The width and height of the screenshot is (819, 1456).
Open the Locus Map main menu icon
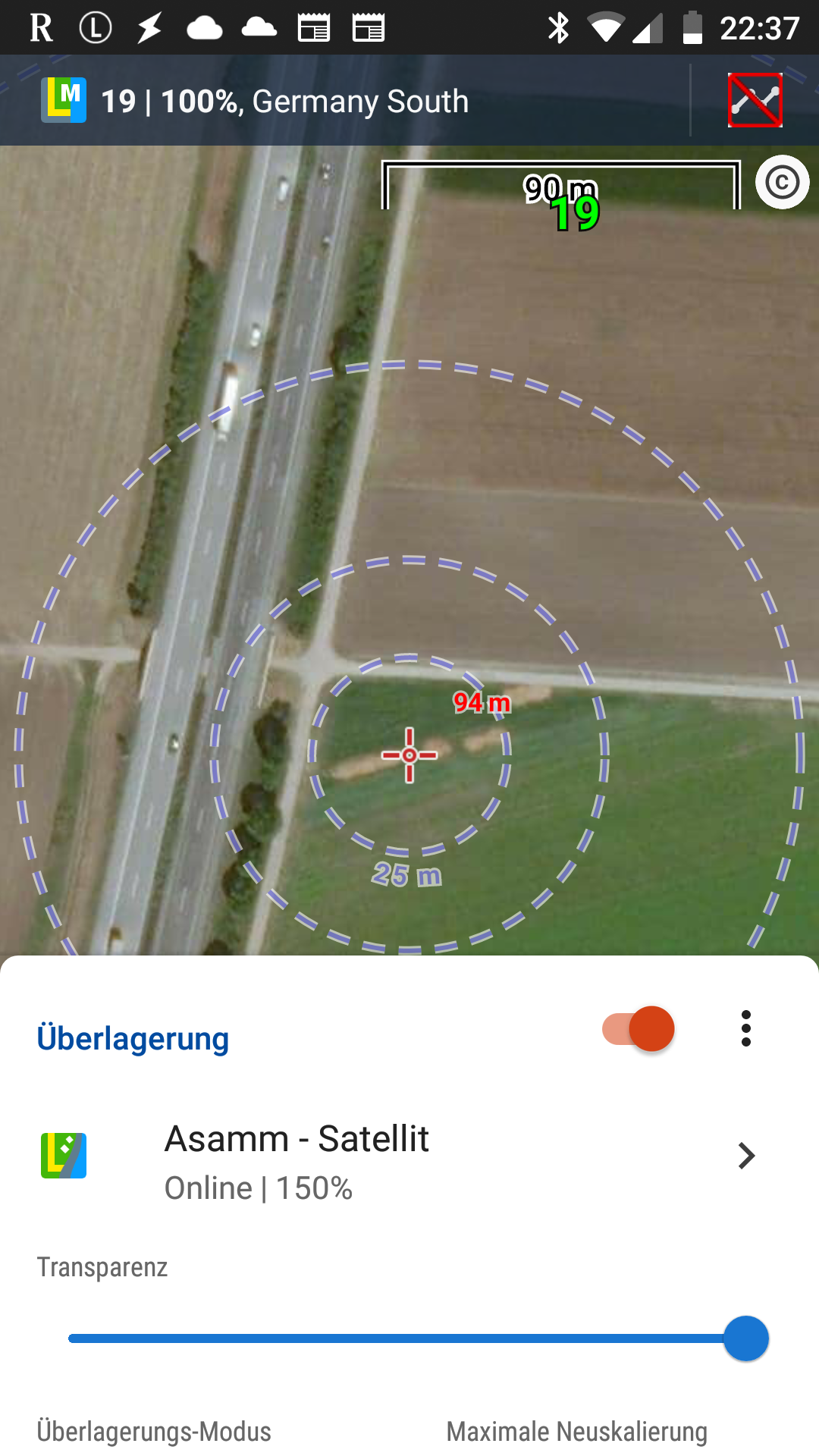click(x=64, y=100)
